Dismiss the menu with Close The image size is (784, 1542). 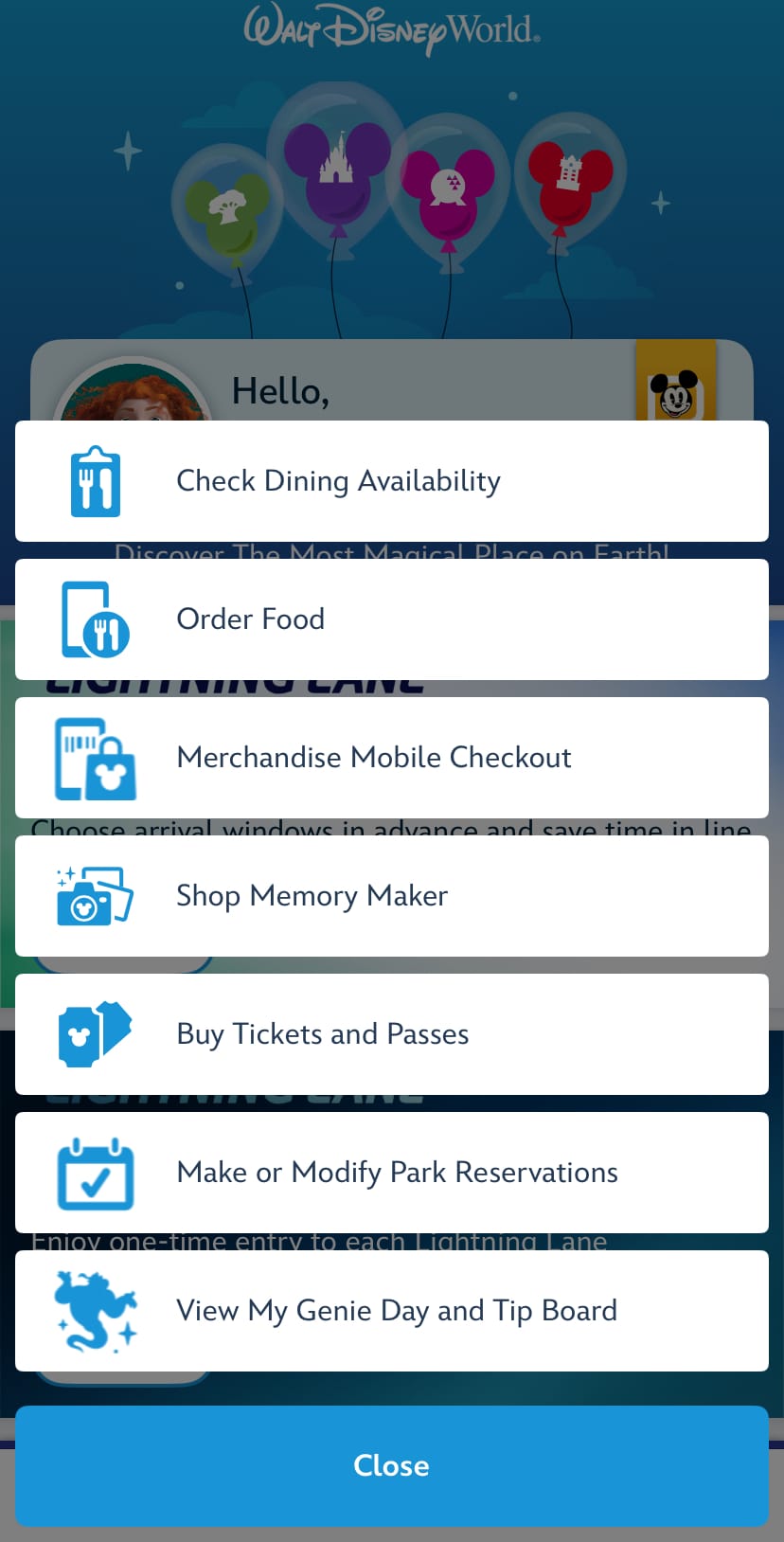[x=391, y=1465]
